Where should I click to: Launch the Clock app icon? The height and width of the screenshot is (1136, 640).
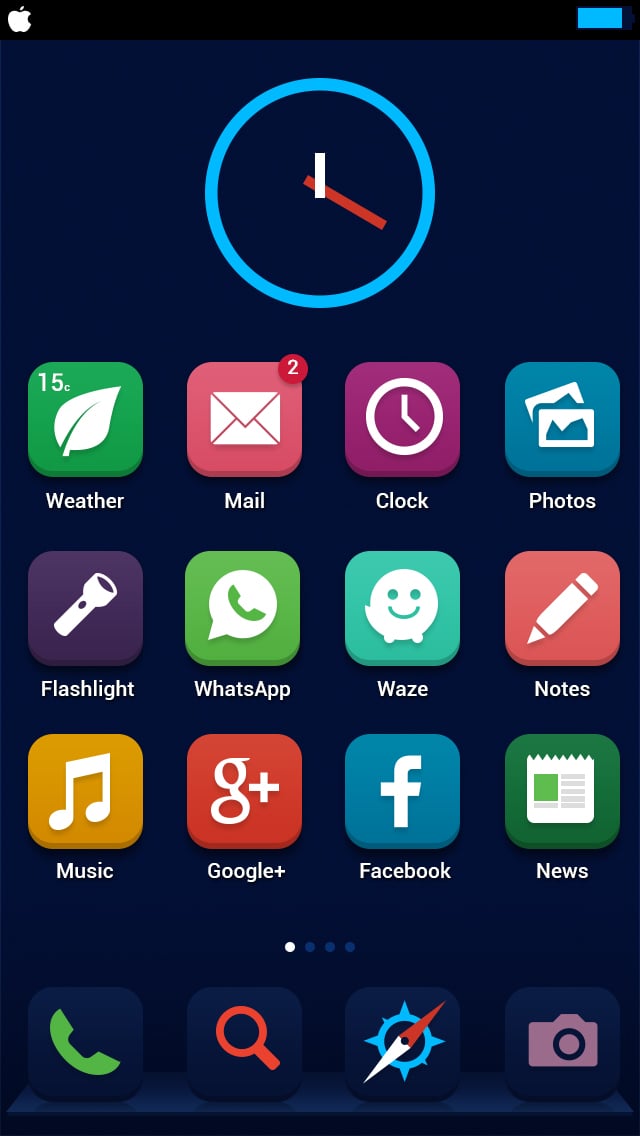click(x=402, y=419)
